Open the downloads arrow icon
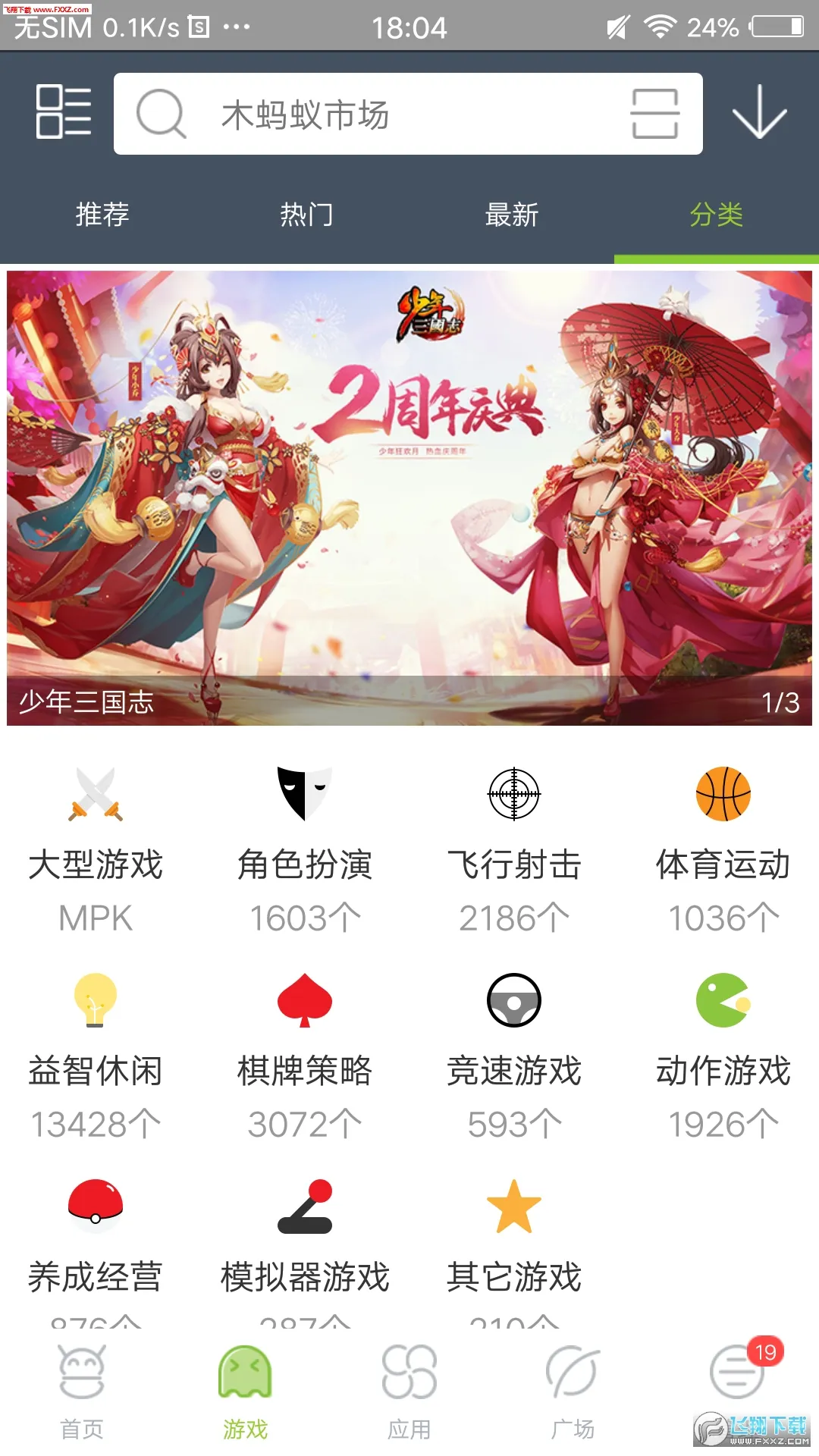The width and height of the screenshot is (819, 1456). pyautogui.click(x=759, y=113)
